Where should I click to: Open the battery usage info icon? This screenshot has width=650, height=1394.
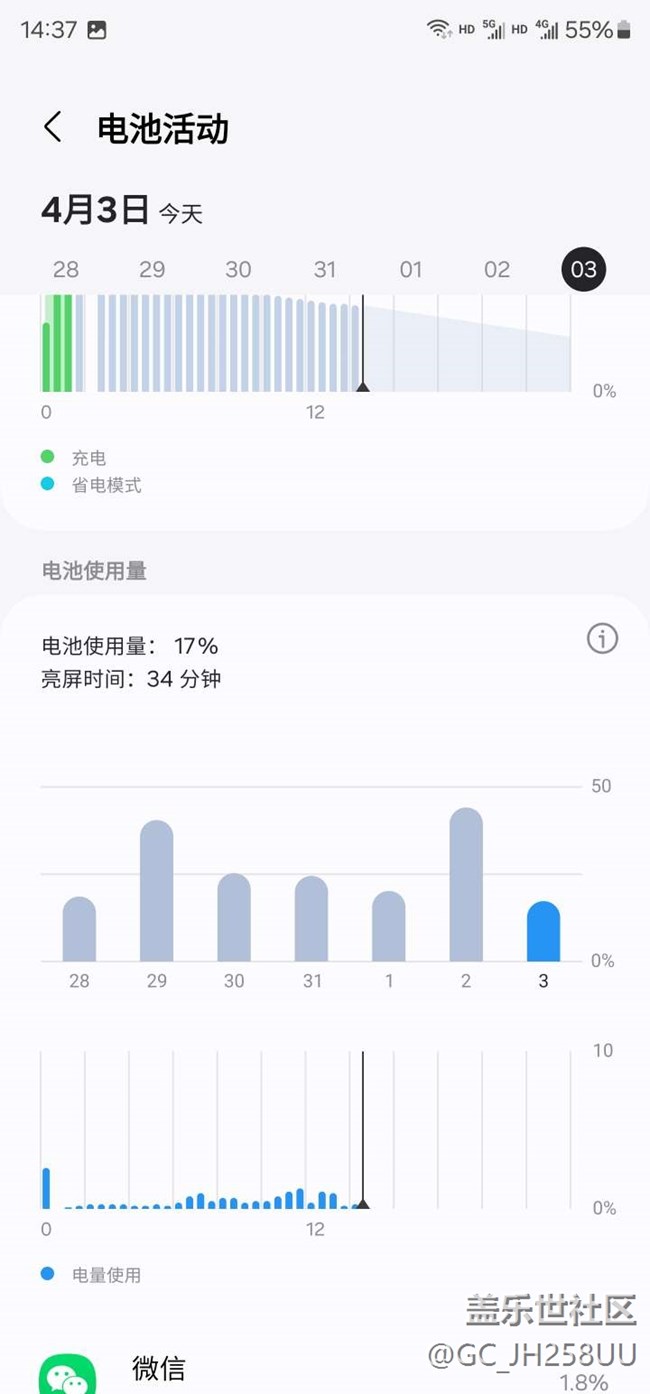[x=602, y=638]
